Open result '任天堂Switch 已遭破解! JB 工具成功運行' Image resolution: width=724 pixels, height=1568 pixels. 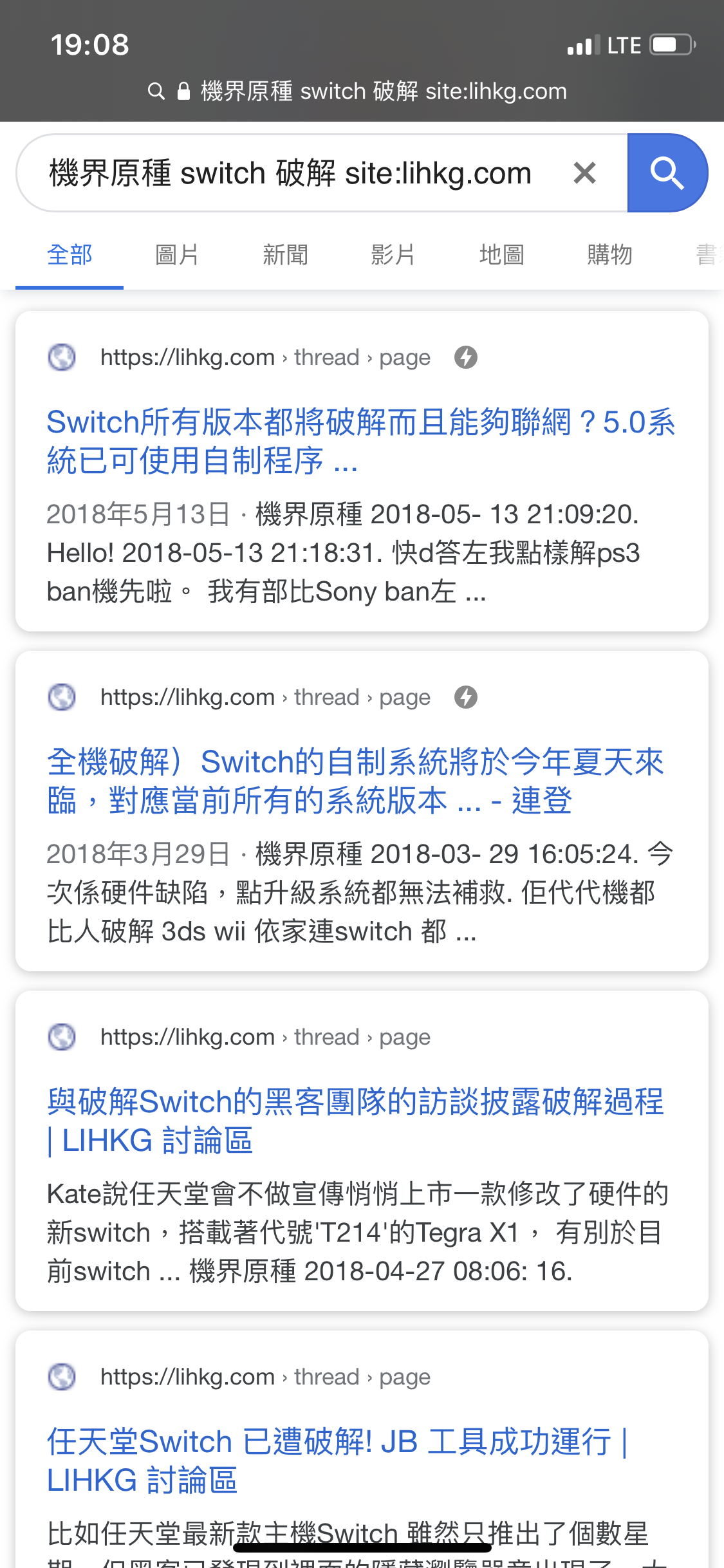[x=337, y=1461]
